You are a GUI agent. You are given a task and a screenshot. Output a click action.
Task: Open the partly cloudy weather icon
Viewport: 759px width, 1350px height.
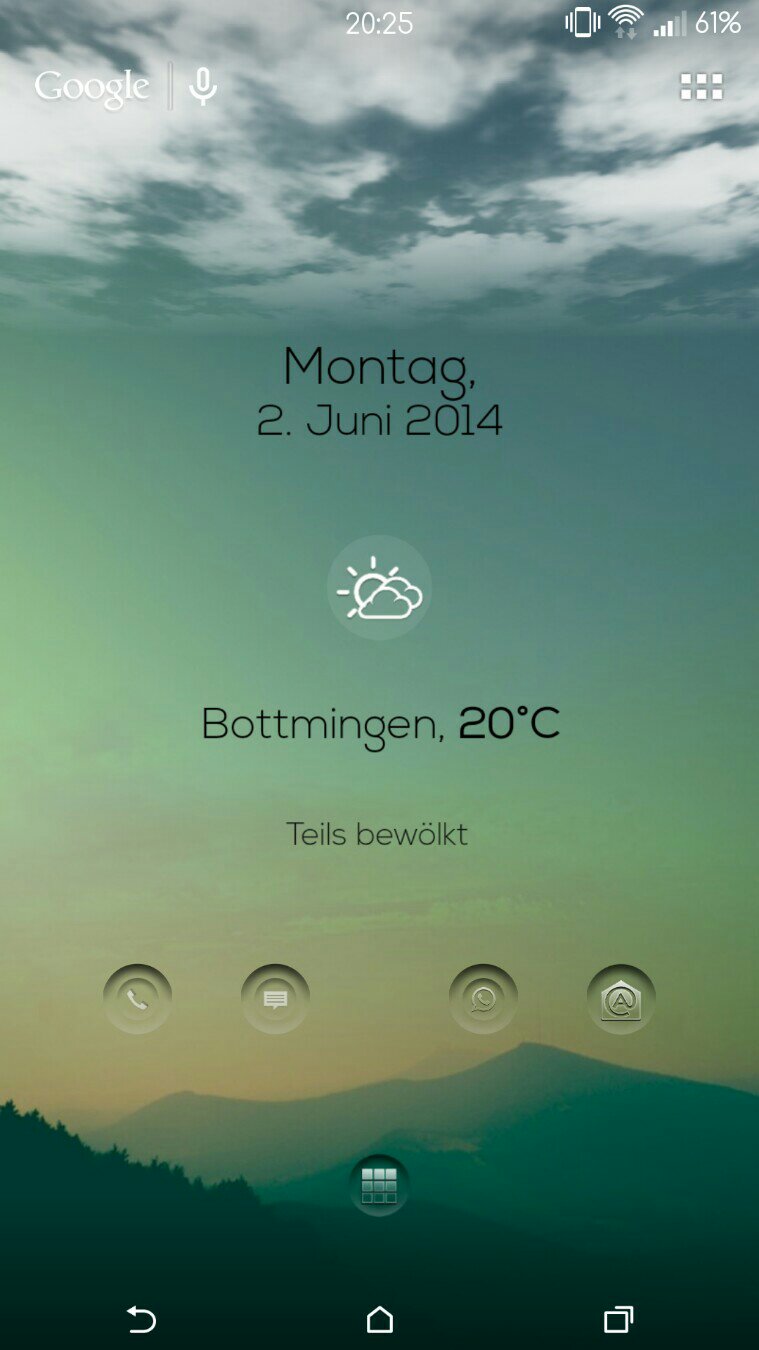379,587
